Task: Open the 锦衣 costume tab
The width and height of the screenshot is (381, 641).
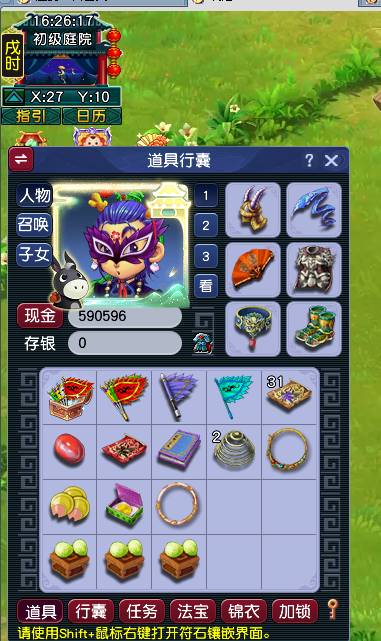Action: coord(244,612)
